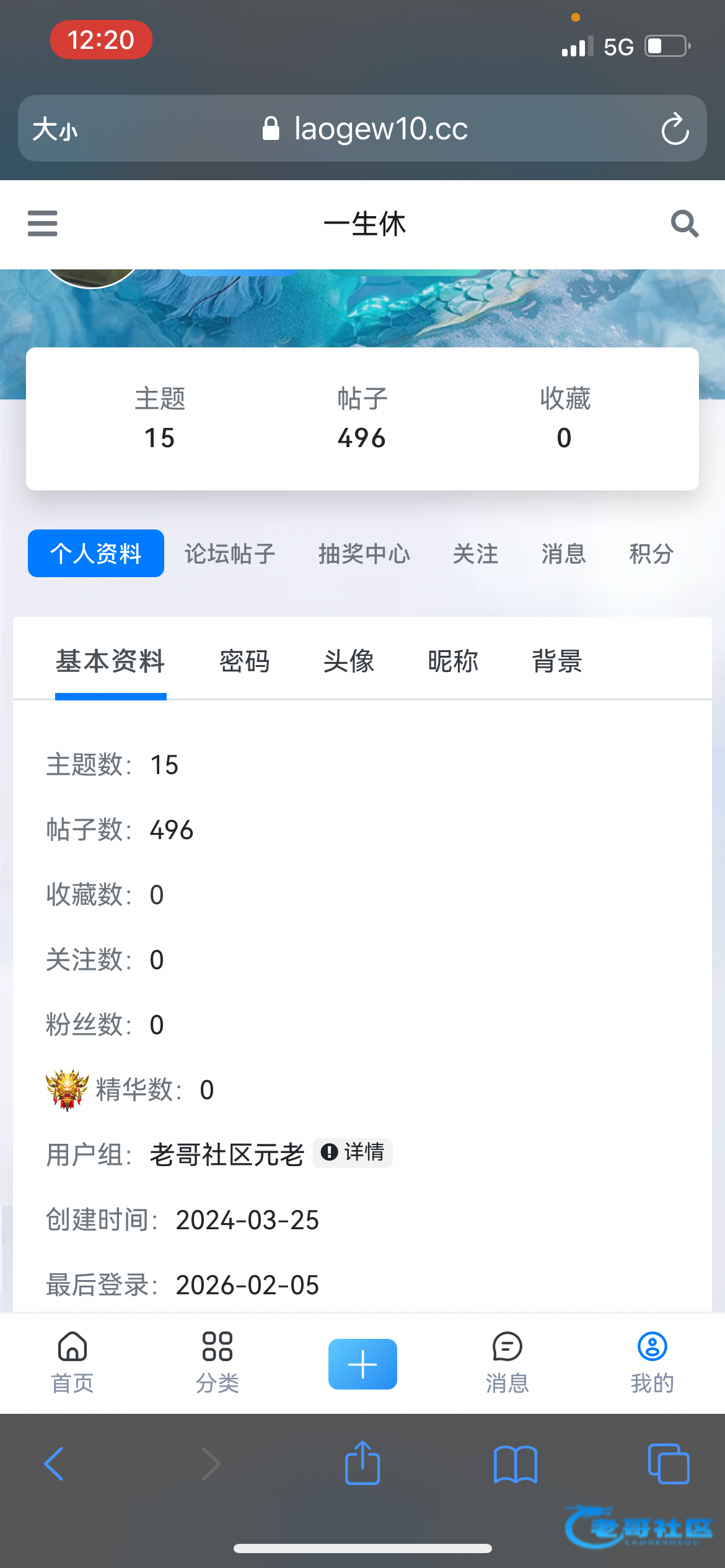Select the 密码 sub-tab
The width and height of the screenshot is (725, 1568).
(244, 661)
